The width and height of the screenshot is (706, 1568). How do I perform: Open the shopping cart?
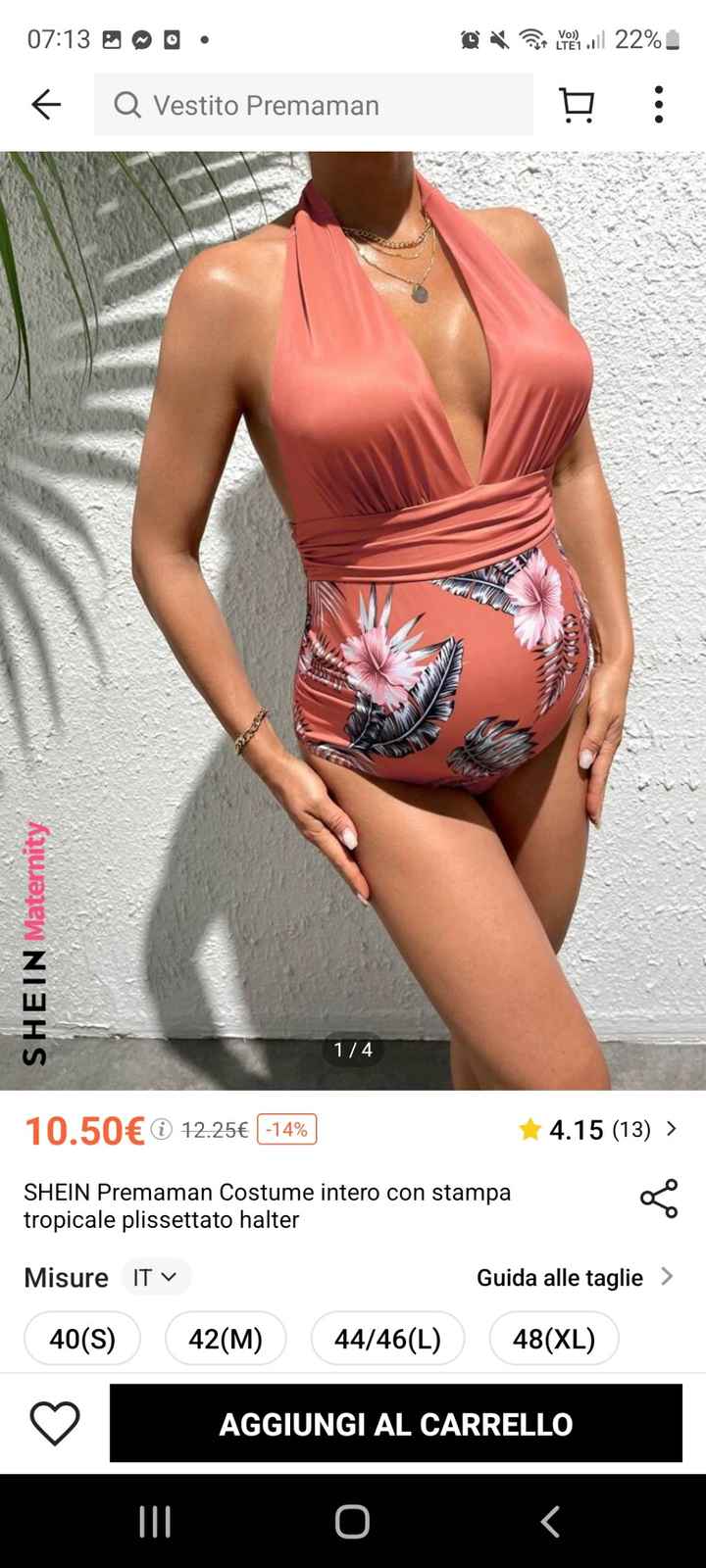[577, 105]
